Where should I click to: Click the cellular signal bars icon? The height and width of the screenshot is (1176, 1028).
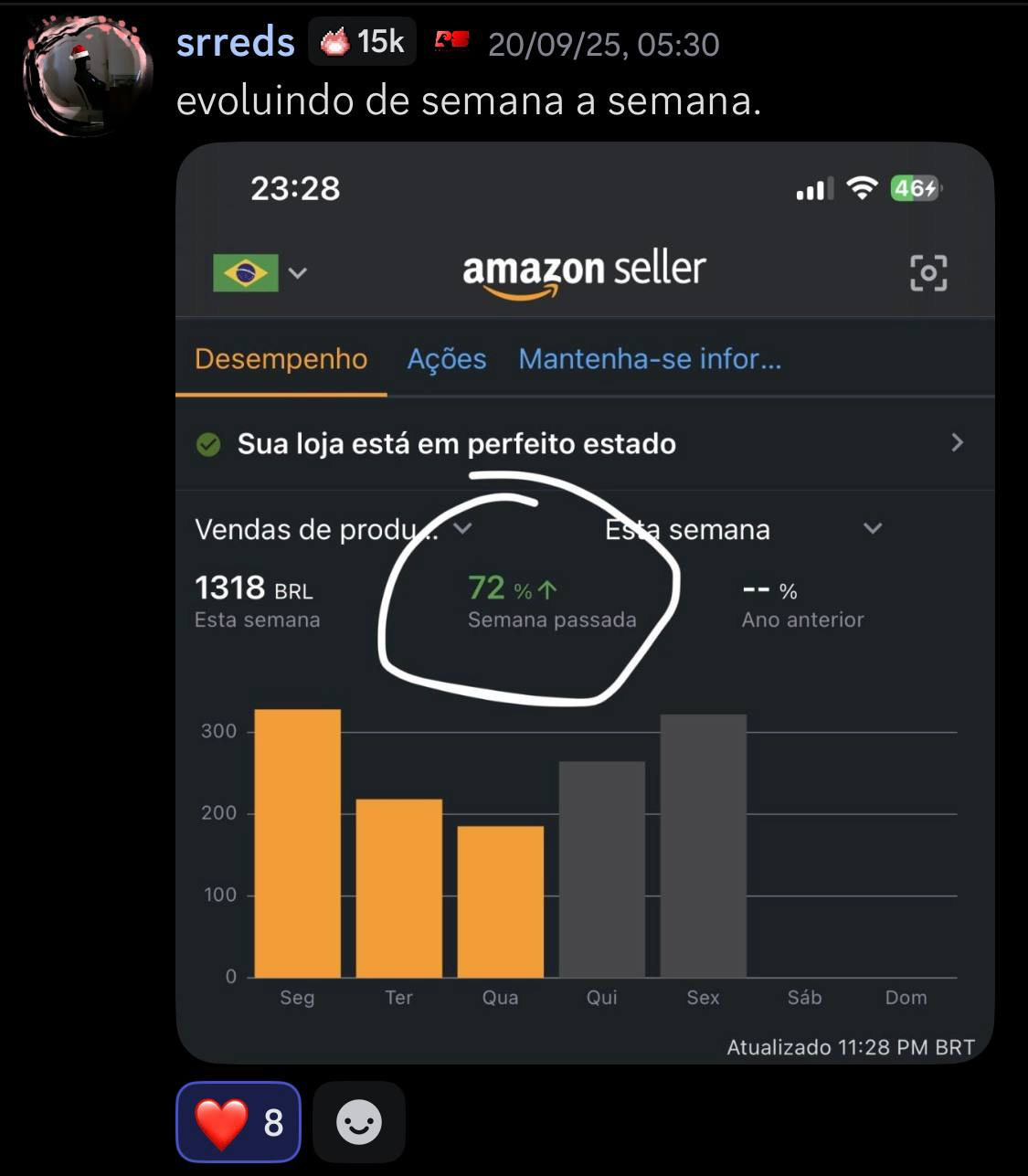815,187
